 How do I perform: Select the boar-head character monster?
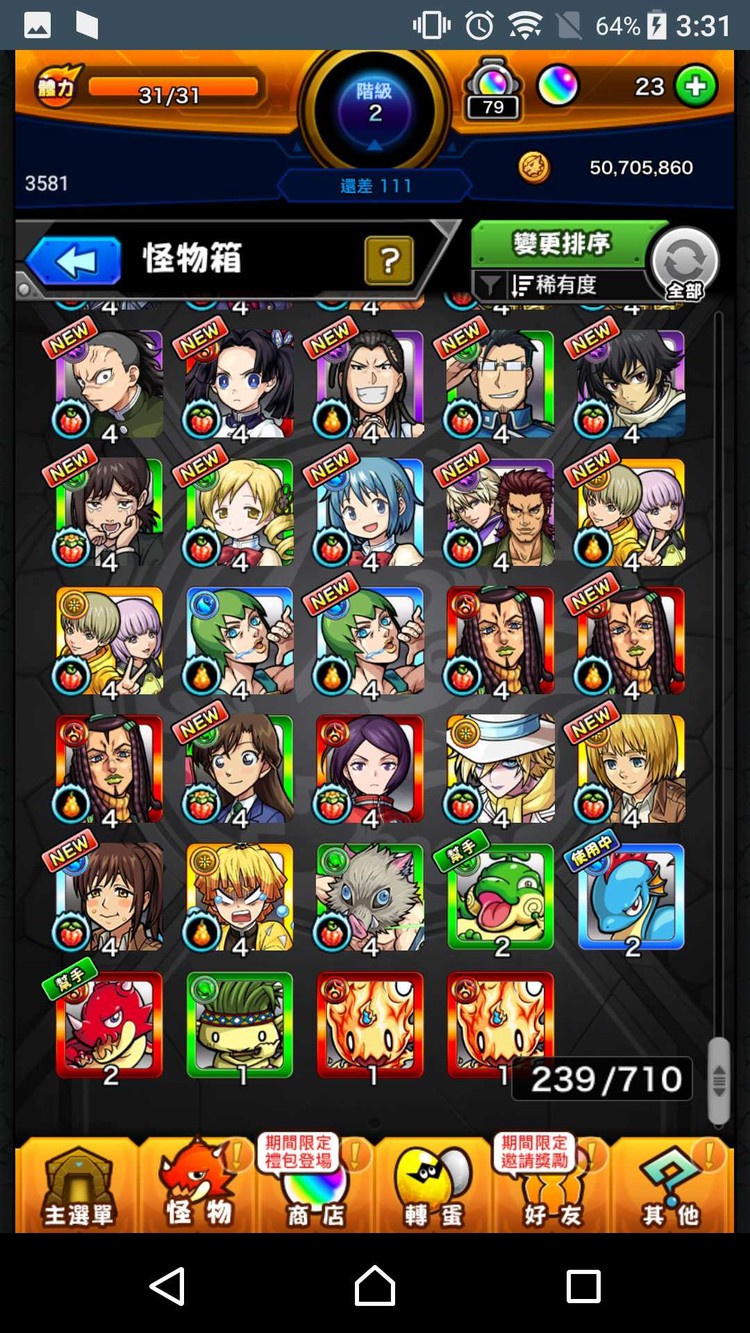[370, 897]
